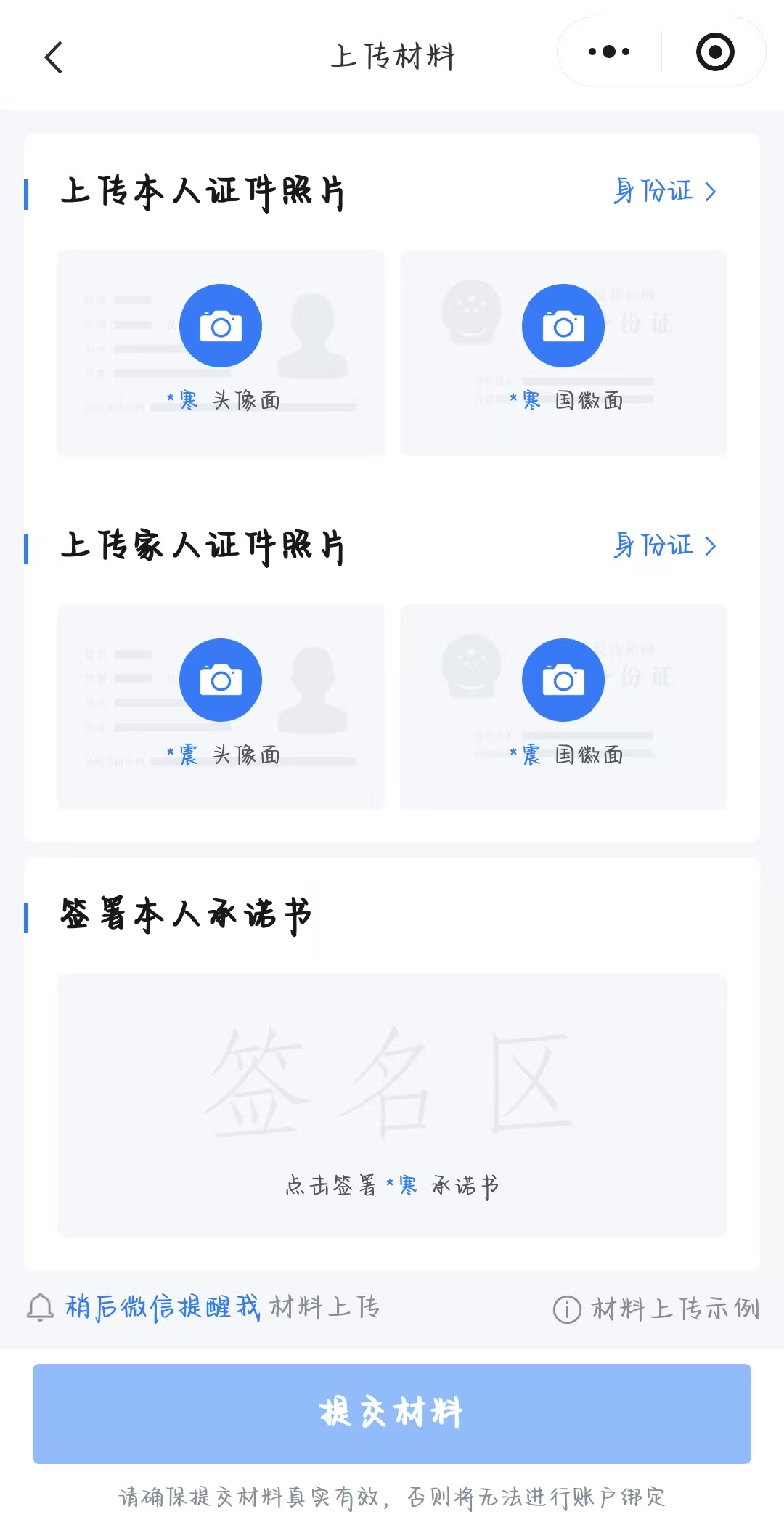Upload 国徽面 photo for 本人证件

563,326
